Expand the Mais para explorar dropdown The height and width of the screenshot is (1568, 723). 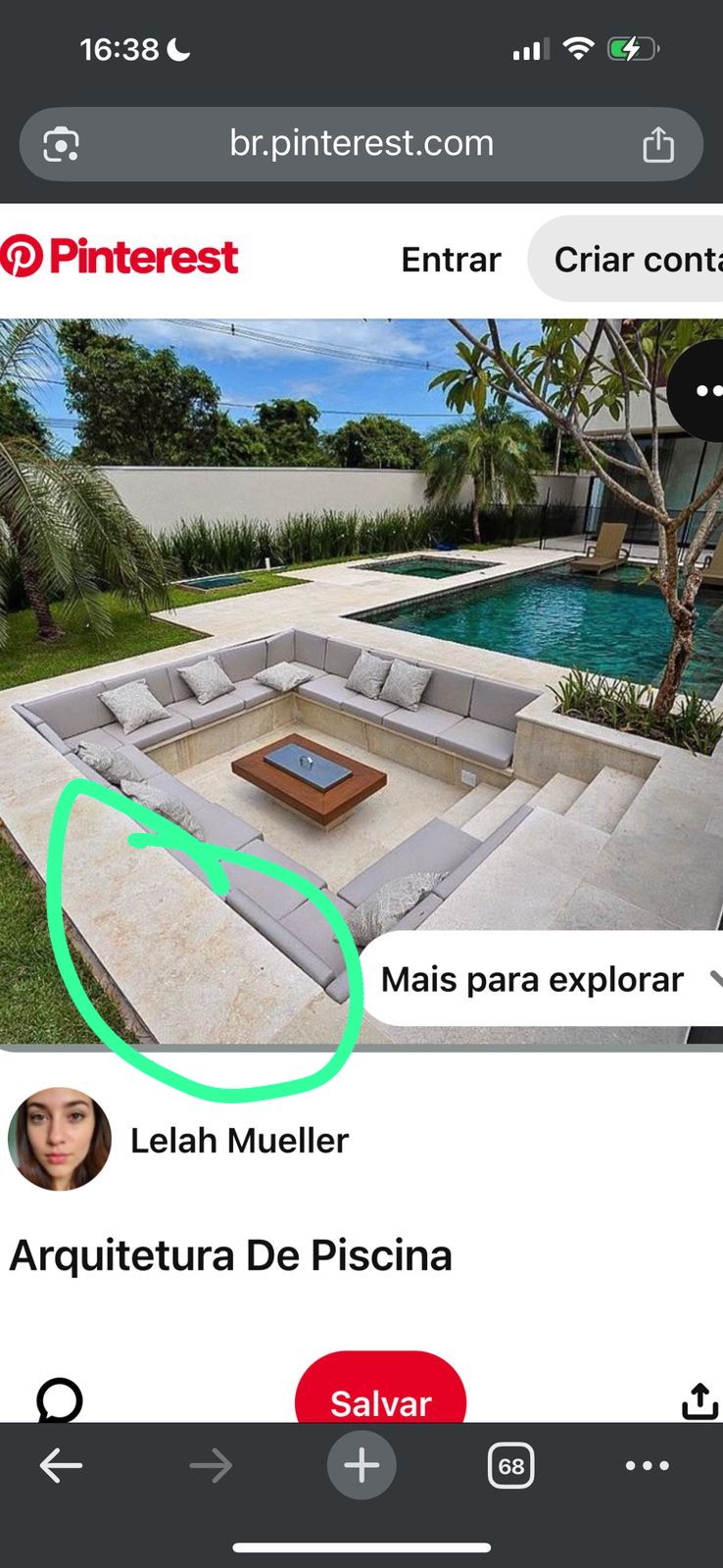tap(534, 979)
